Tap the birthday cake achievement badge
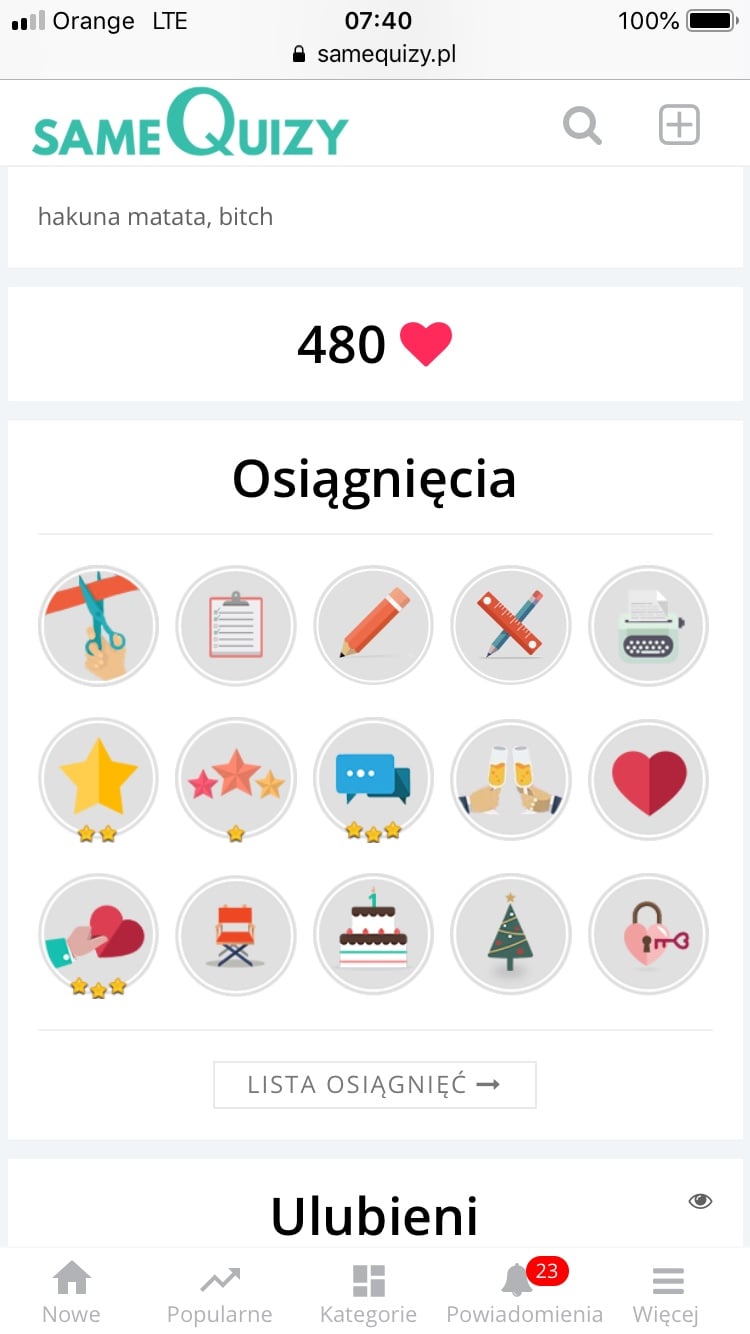Image resolution: width=750 pixels, height=1334 pixels. [x=373, y=934]
